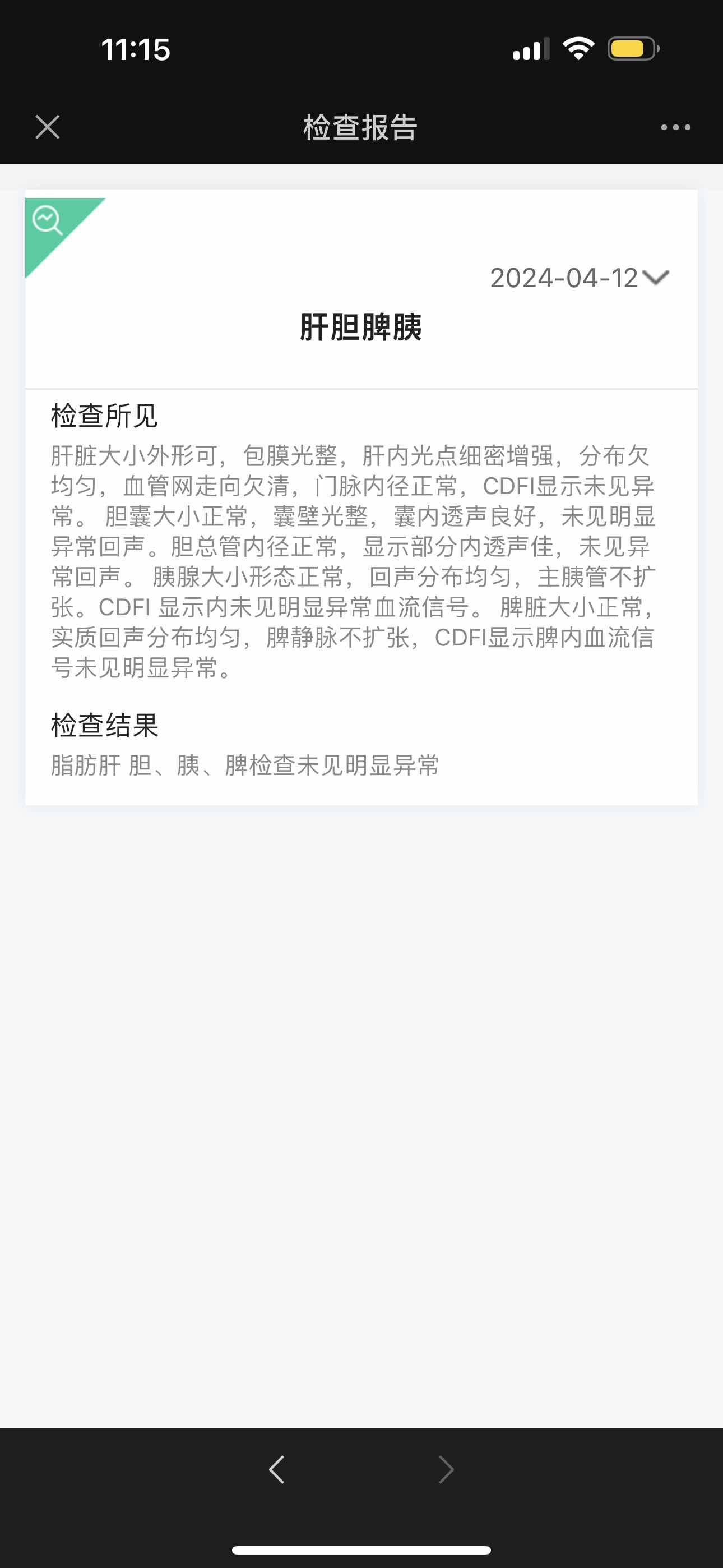Close the 检查报告 page
Screen dimensions: 723x1568
[x=48, y=127]
